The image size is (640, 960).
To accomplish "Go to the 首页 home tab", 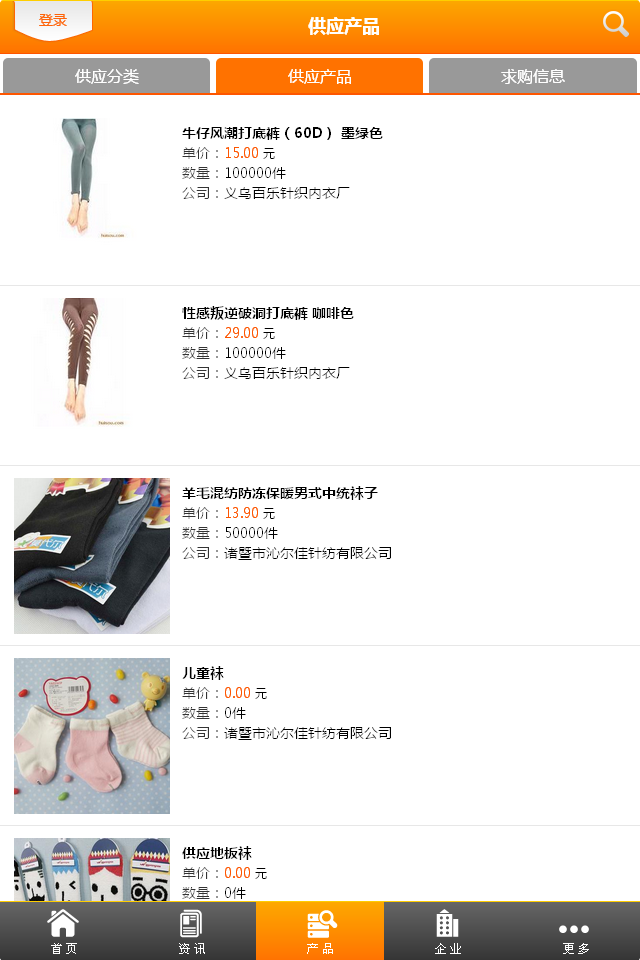I will (64, 931).
